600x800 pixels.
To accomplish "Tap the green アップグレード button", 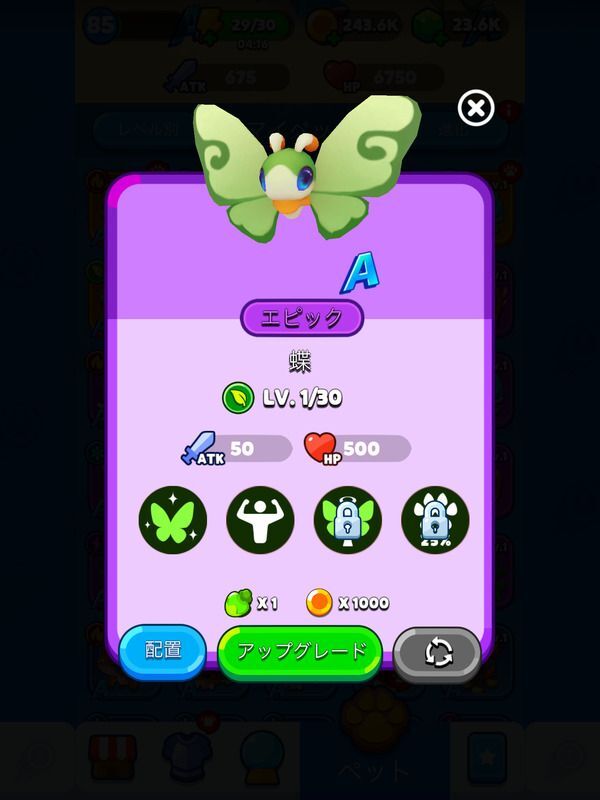I will 301,652.
